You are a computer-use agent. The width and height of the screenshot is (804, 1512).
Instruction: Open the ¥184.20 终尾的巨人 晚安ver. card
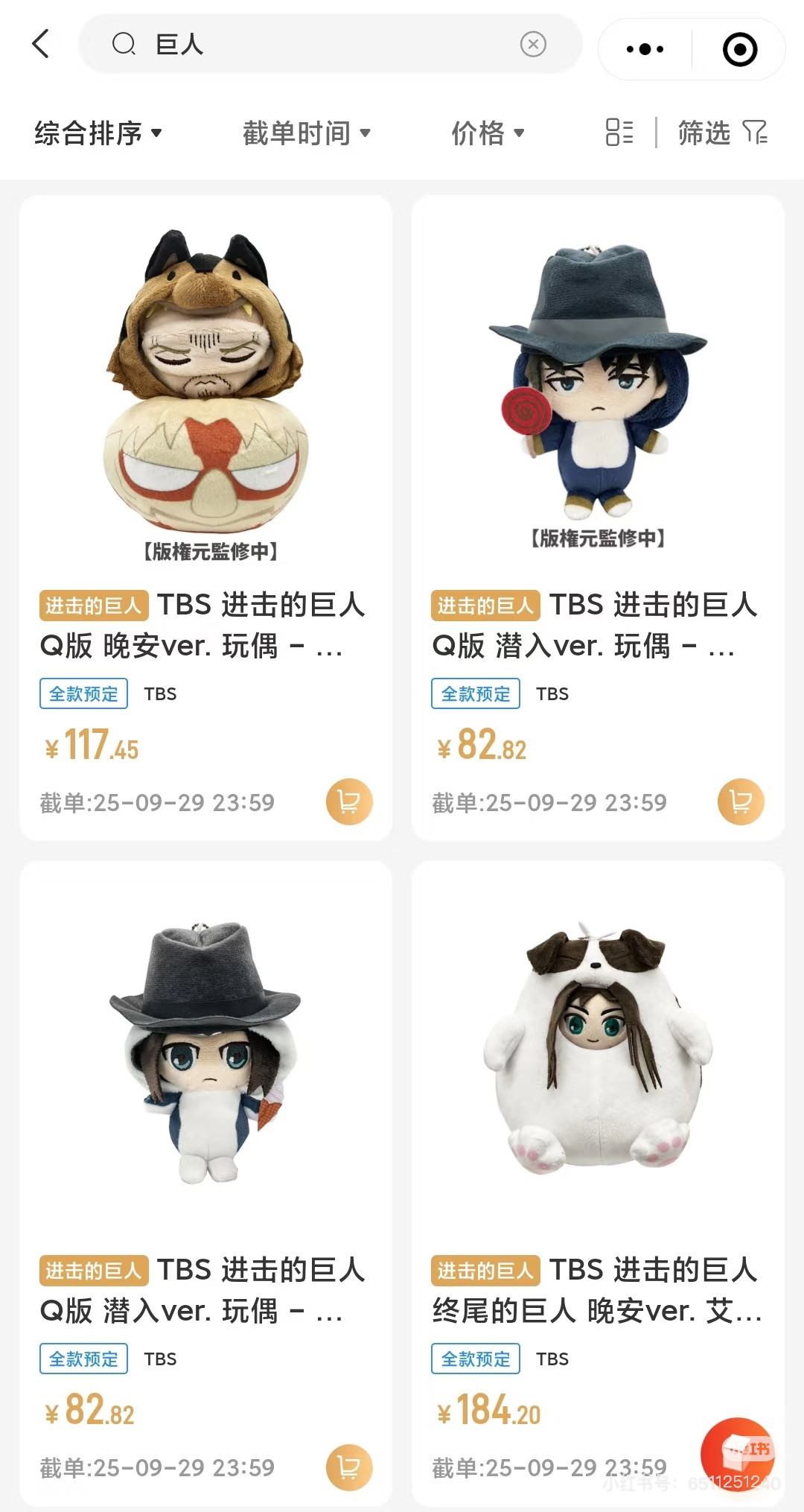tap(598, 1184)
